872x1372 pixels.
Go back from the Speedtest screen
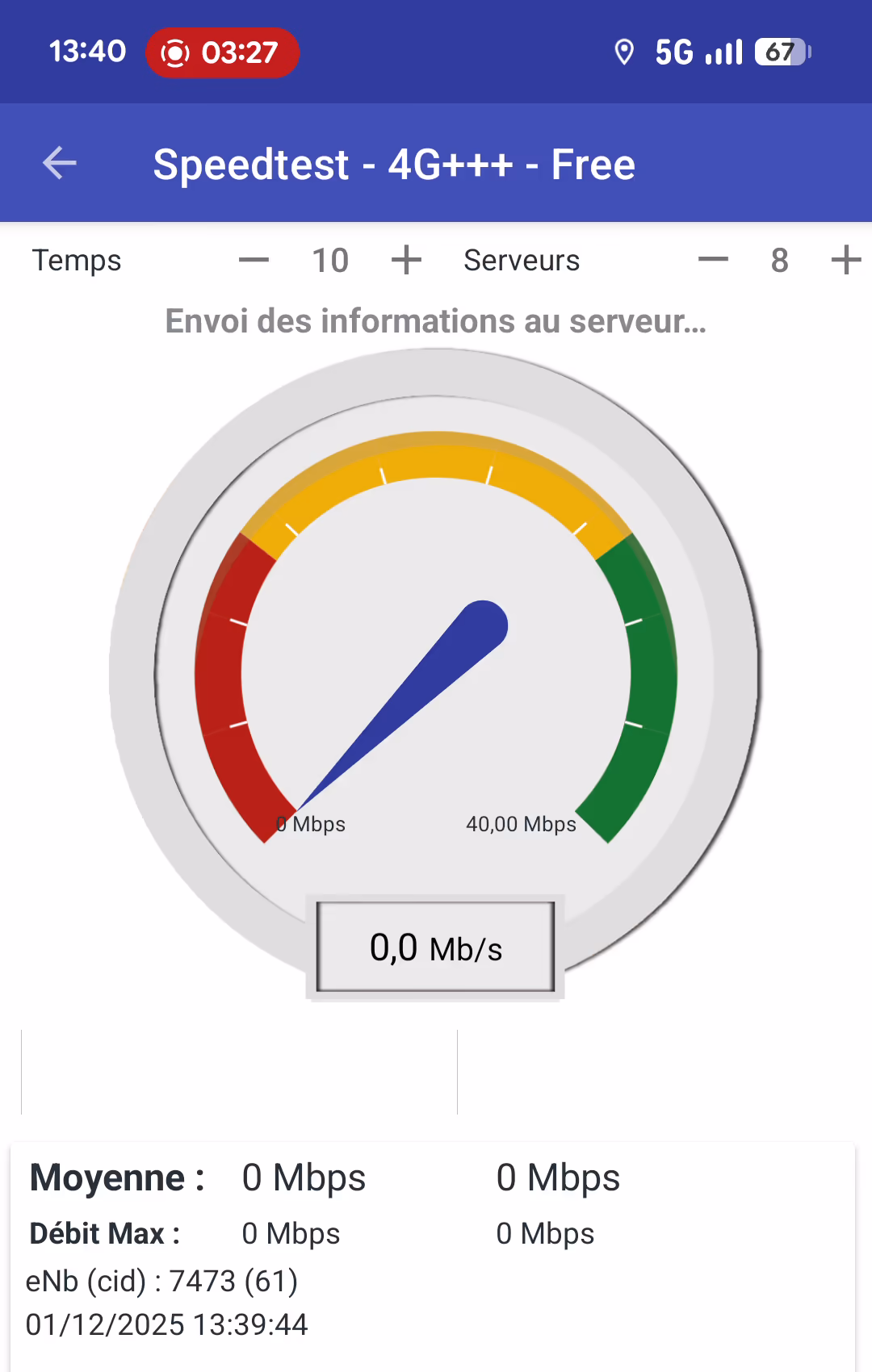[60, 163]
